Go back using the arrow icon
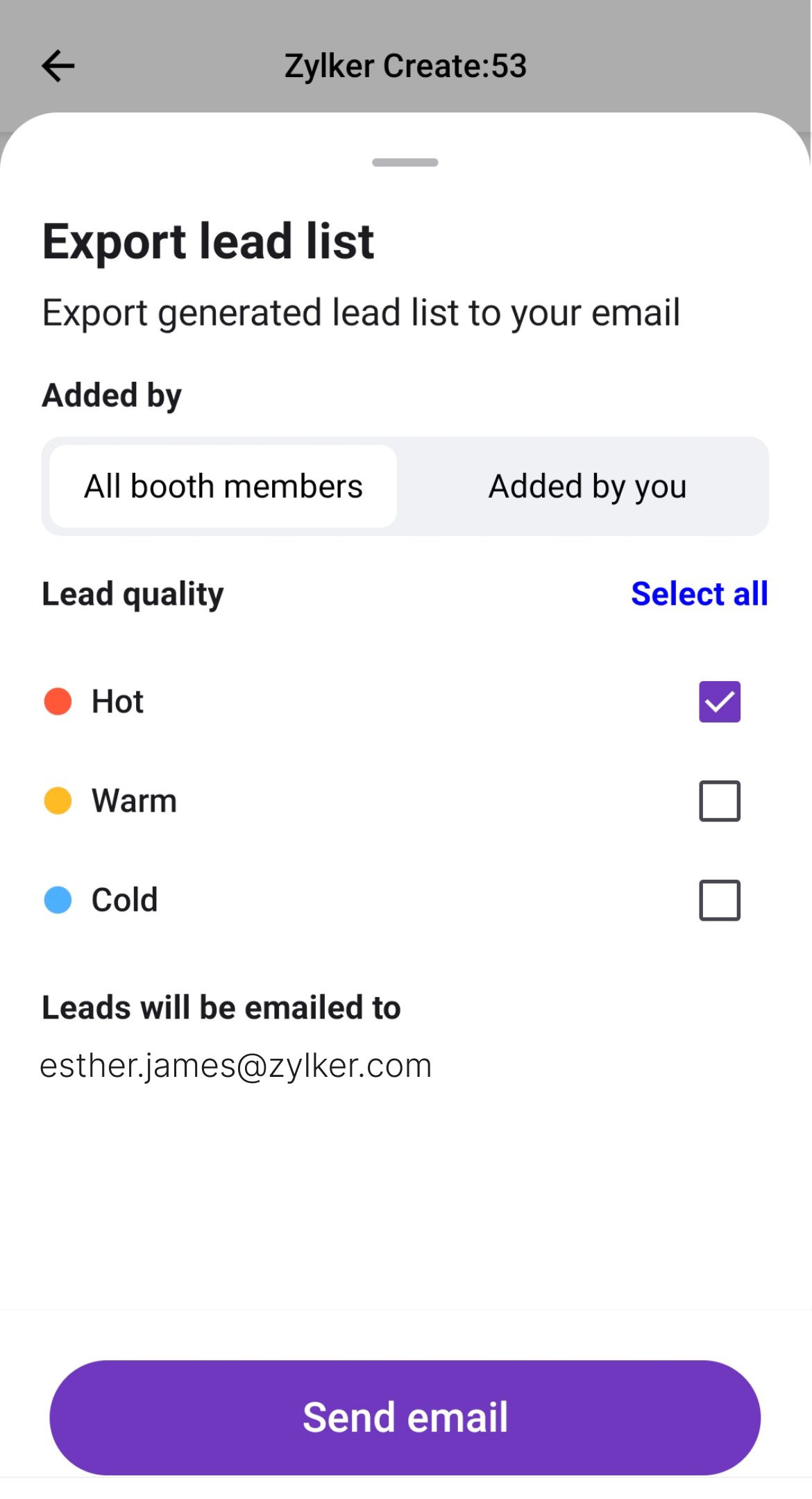The height and width of the screenshot is (1499, 812). [x=58, y=66]
